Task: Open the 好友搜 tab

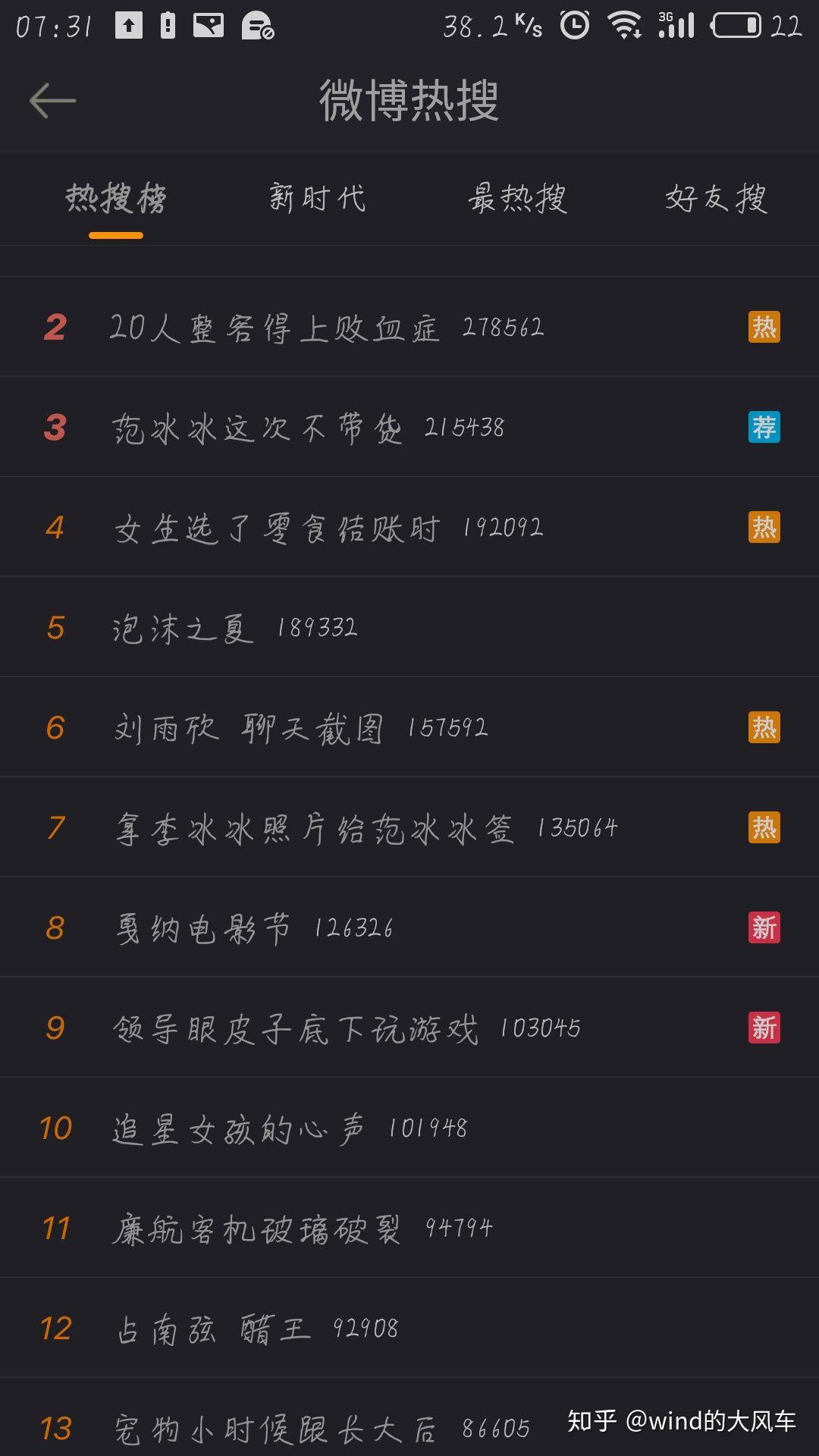Action: click(716, 199)
